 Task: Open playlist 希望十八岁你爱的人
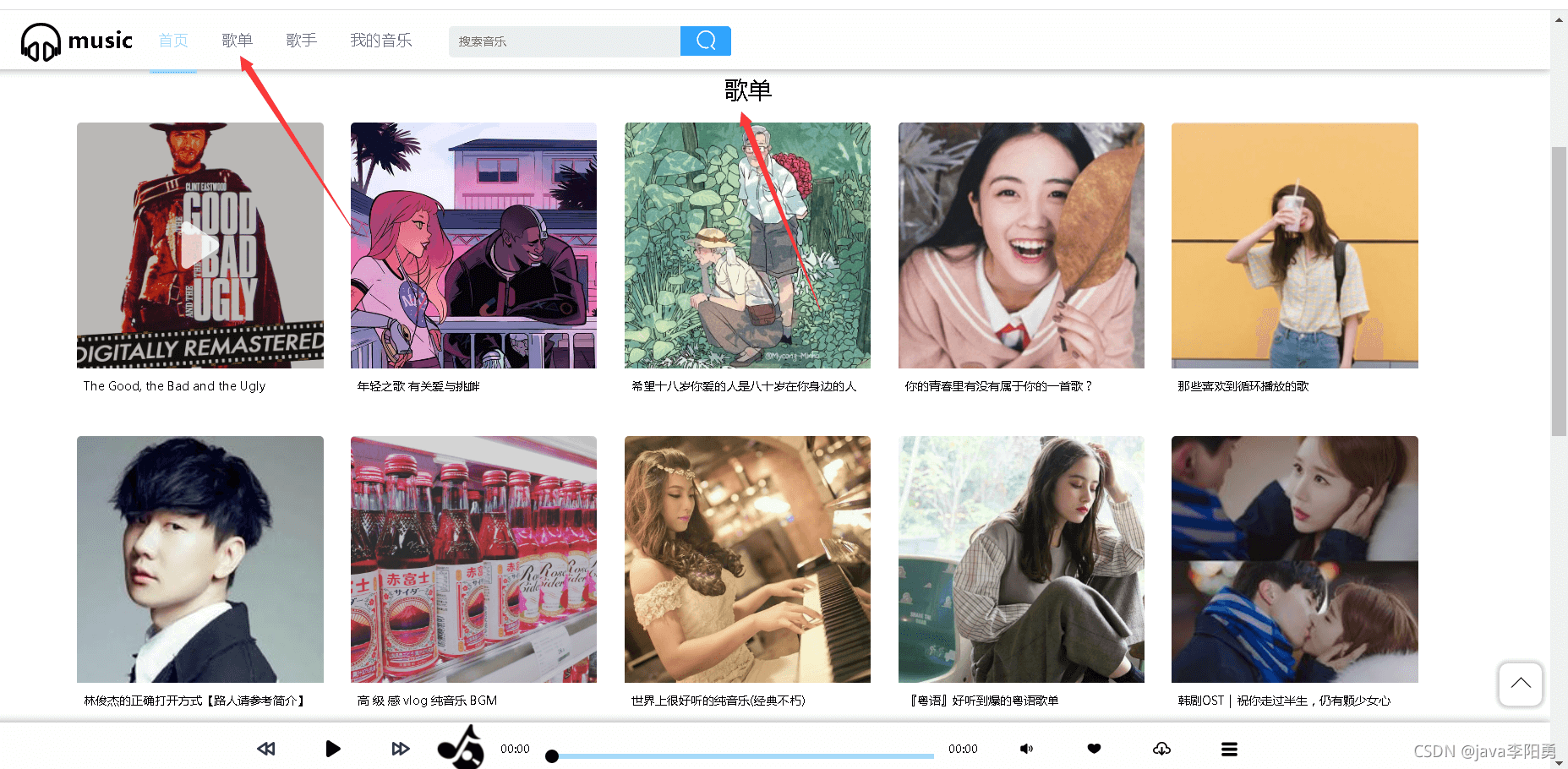pos(747,246)
